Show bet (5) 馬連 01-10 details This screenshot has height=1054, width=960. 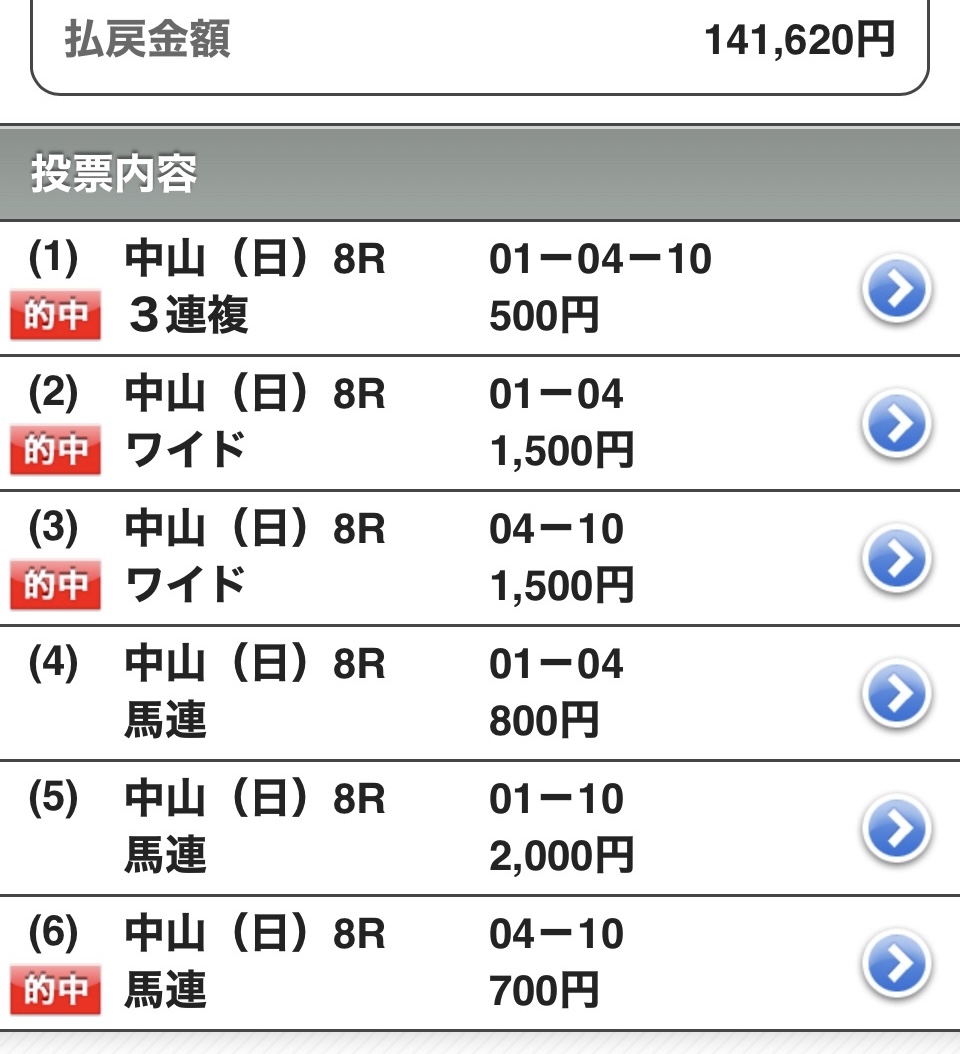point(897,828)
